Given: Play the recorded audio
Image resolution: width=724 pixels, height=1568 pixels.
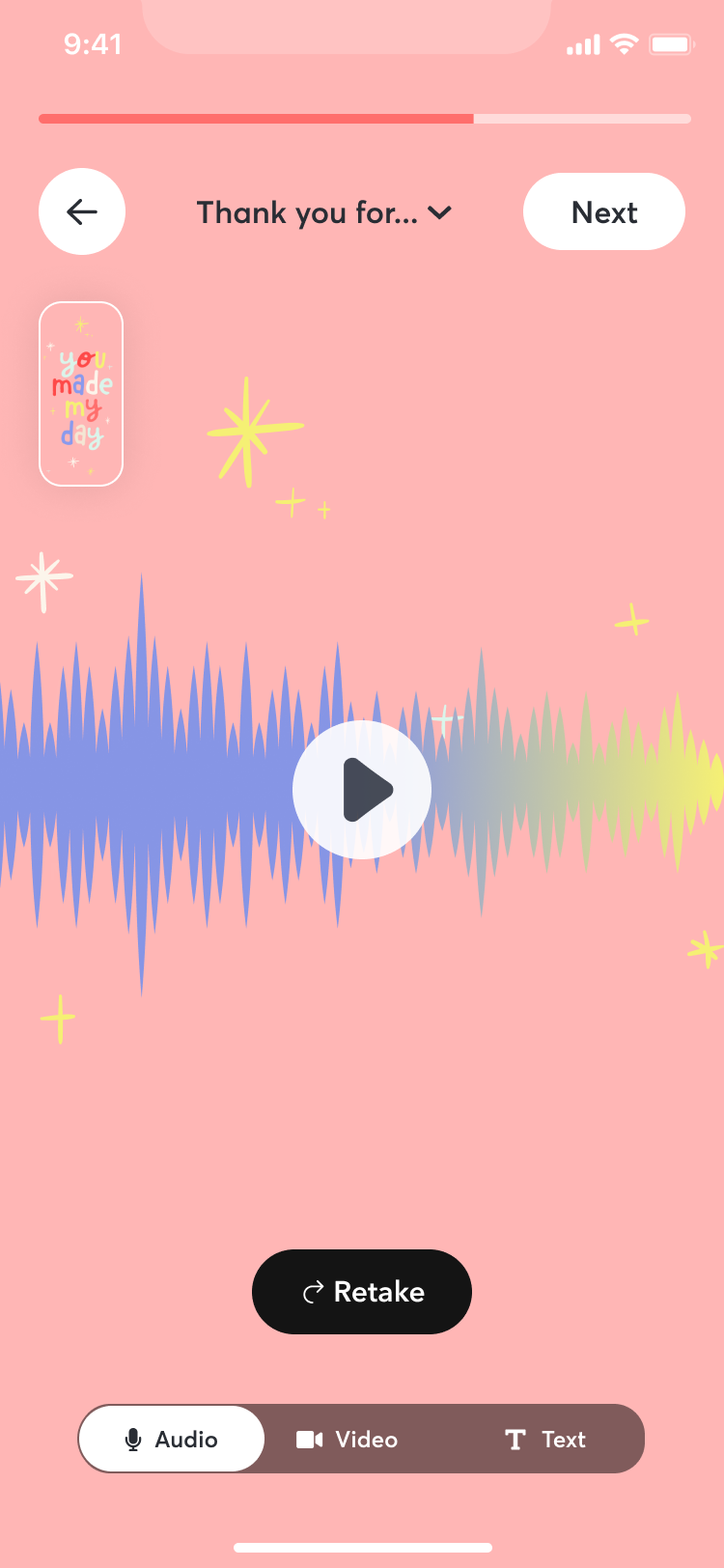Looking at the screenshot, I should 362,790.
